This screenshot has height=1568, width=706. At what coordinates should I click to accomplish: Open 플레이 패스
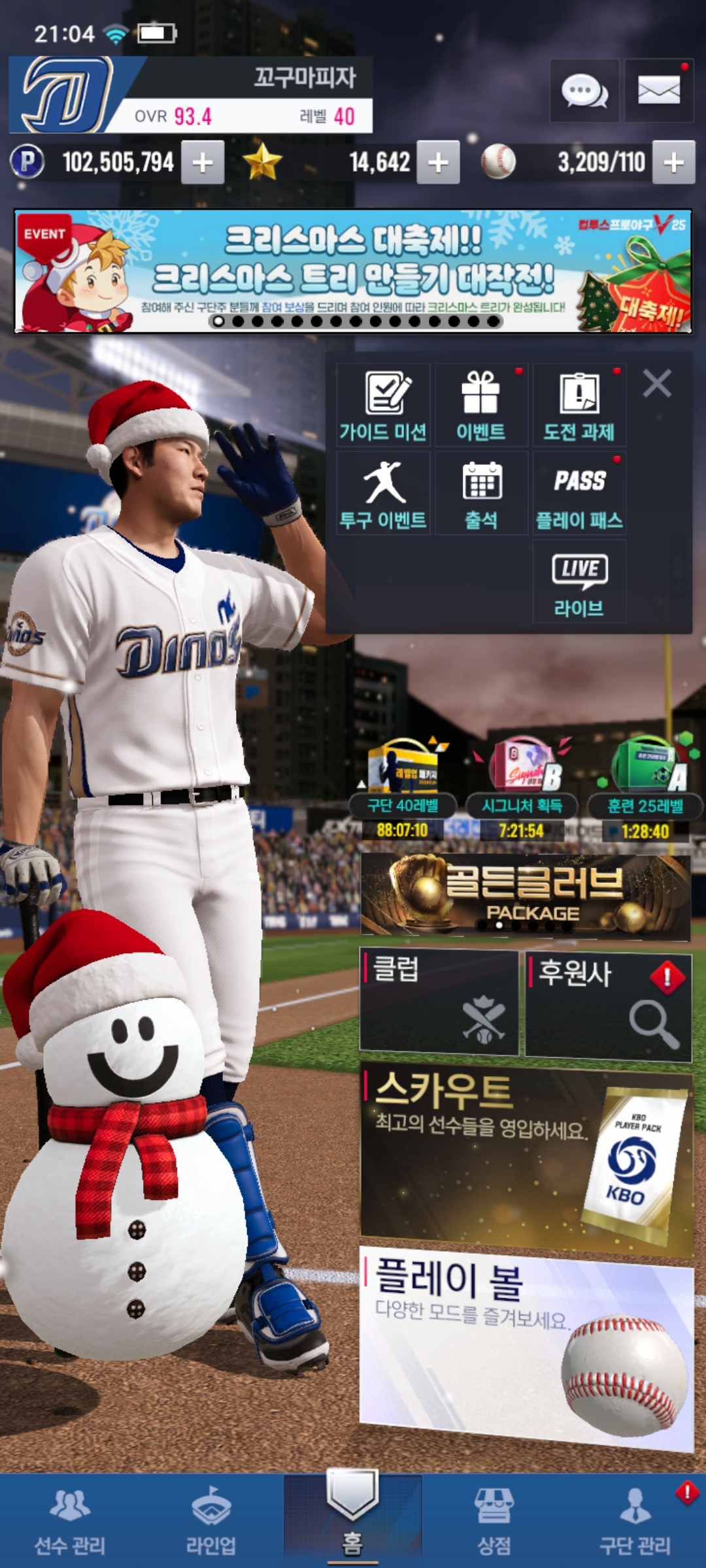click(579, 494)
